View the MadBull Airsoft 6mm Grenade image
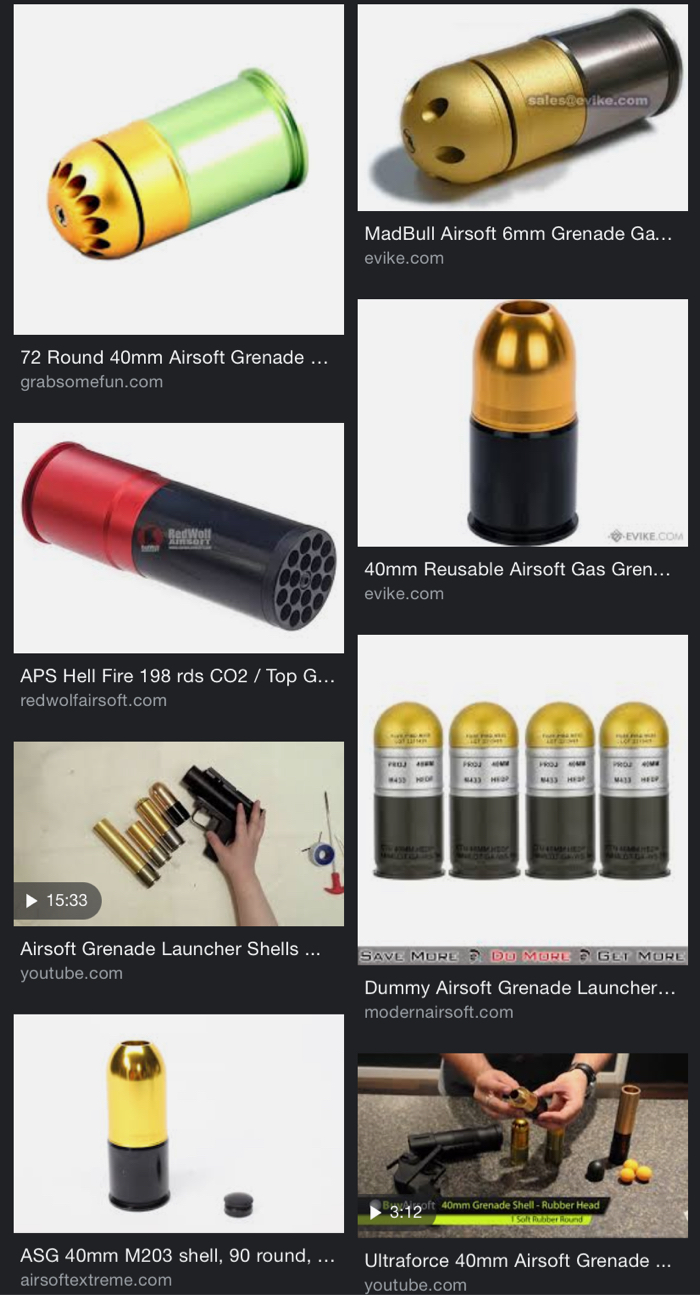Image resolution: width=700 pixels, height=1295 pixels. click(522, 108)
